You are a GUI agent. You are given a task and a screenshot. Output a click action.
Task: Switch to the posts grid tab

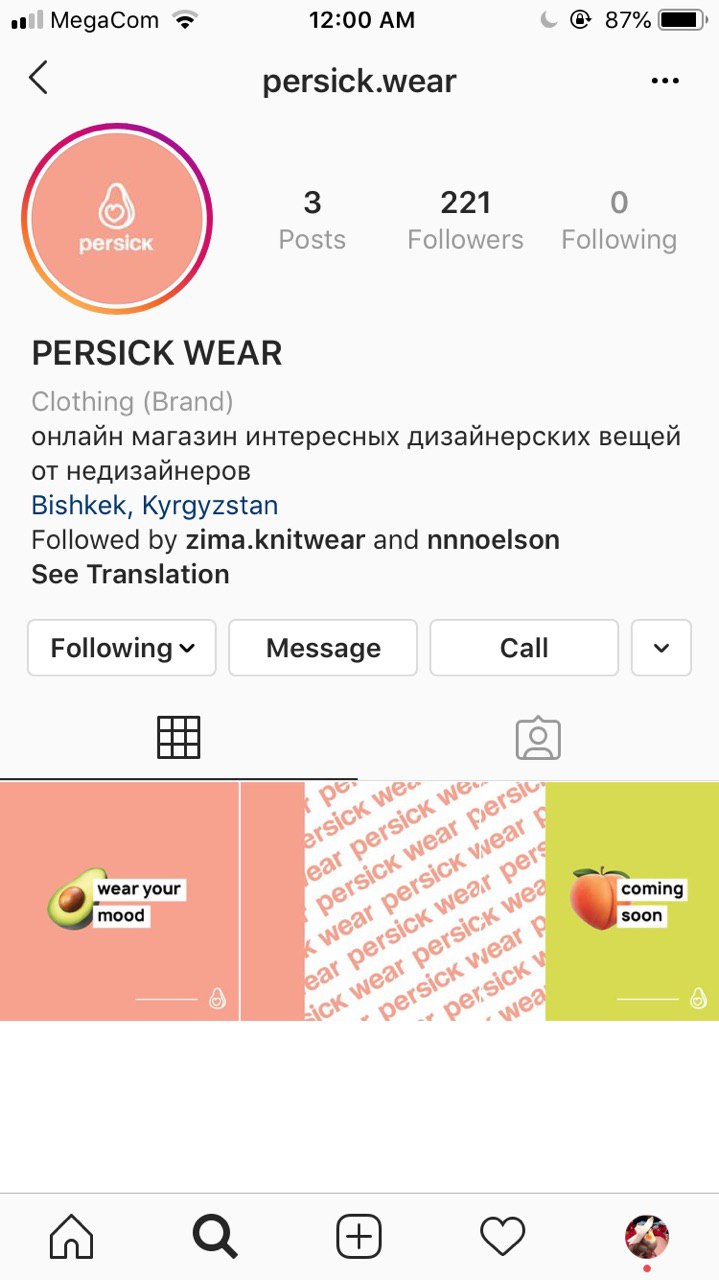tap(179, 738)
